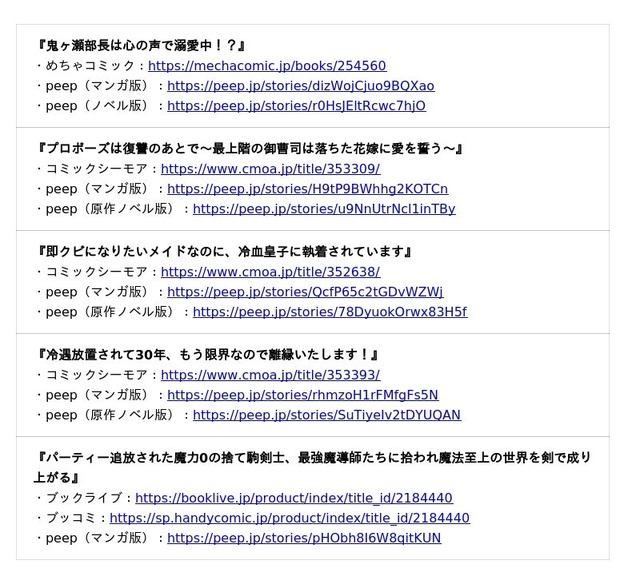640x584 pixels.
Task: Open peep manga link ending rhmzoH1rFMfgFs5N
Action: point(302,395)
